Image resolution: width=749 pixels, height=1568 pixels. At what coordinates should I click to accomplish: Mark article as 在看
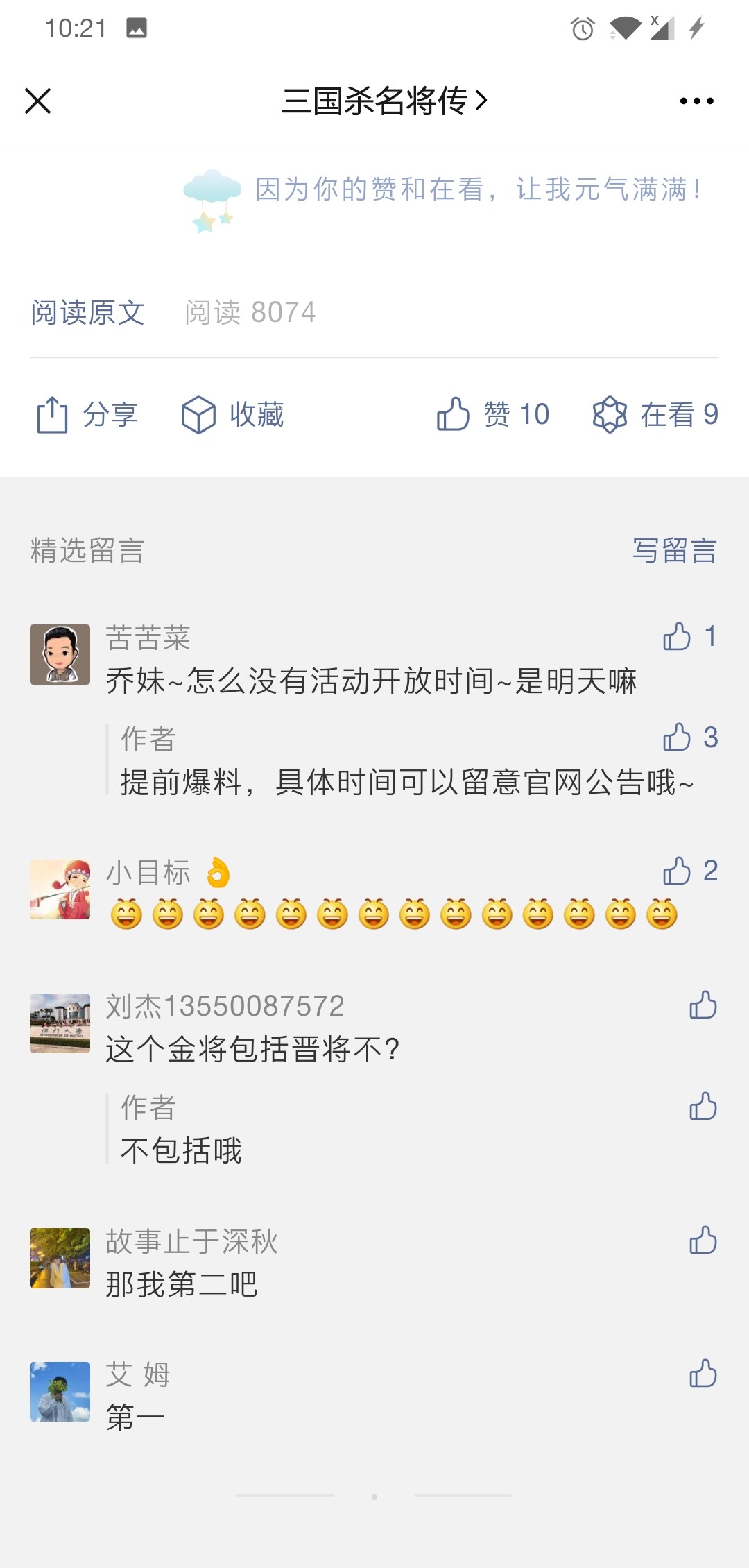pyautogui.click(x=655, y=415)
